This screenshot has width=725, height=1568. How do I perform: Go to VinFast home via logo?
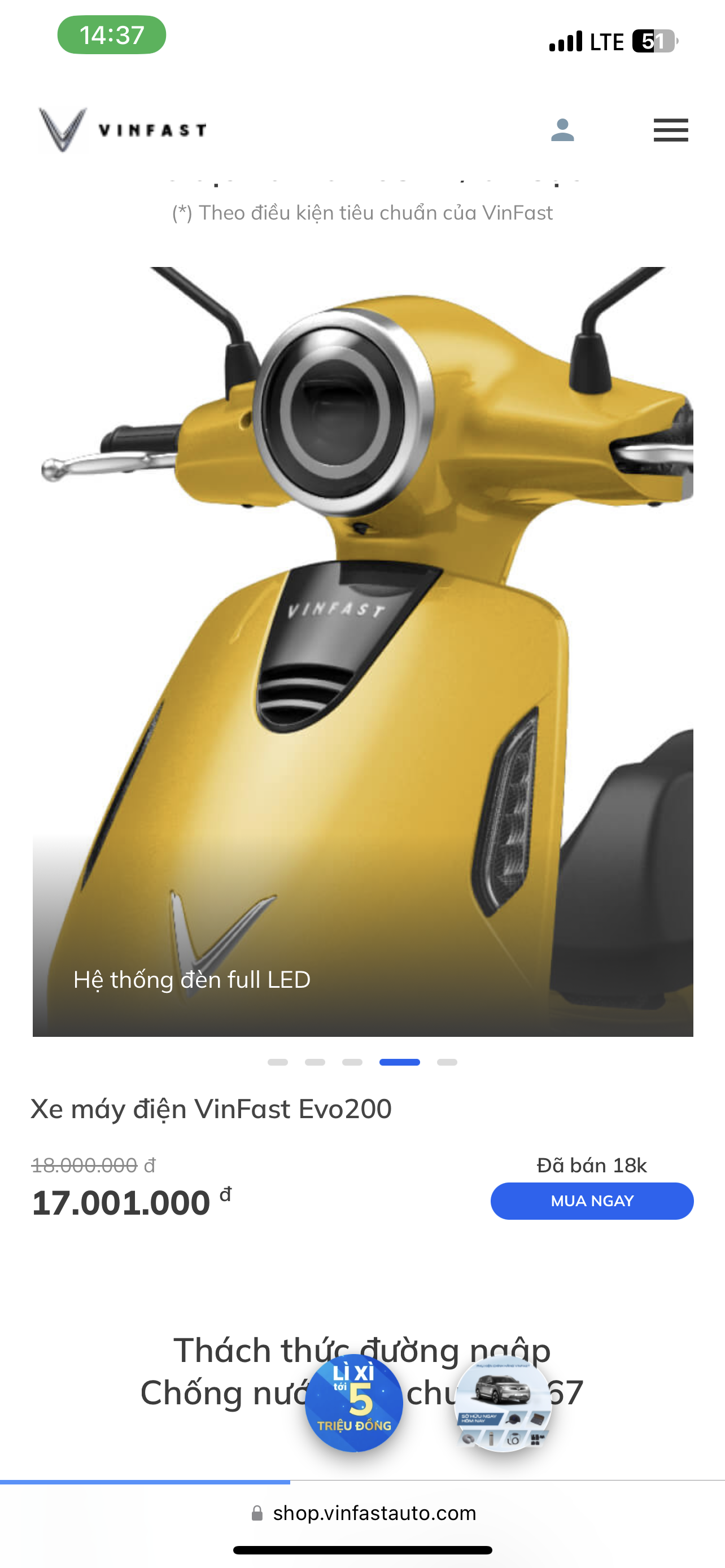click(x=123, y=130)
